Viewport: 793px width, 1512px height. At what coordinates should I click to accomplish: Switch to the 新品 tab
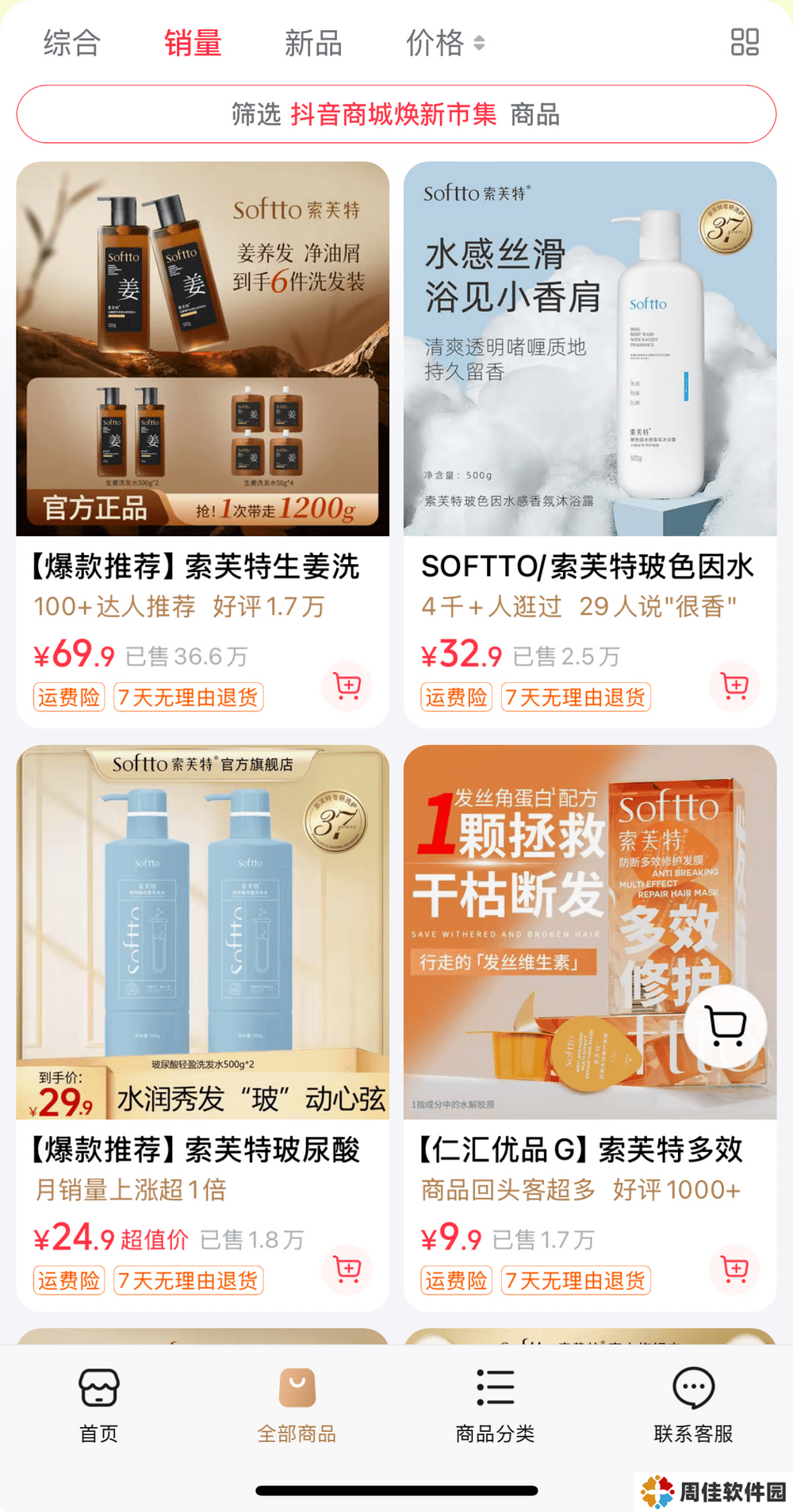pos(313,43)
